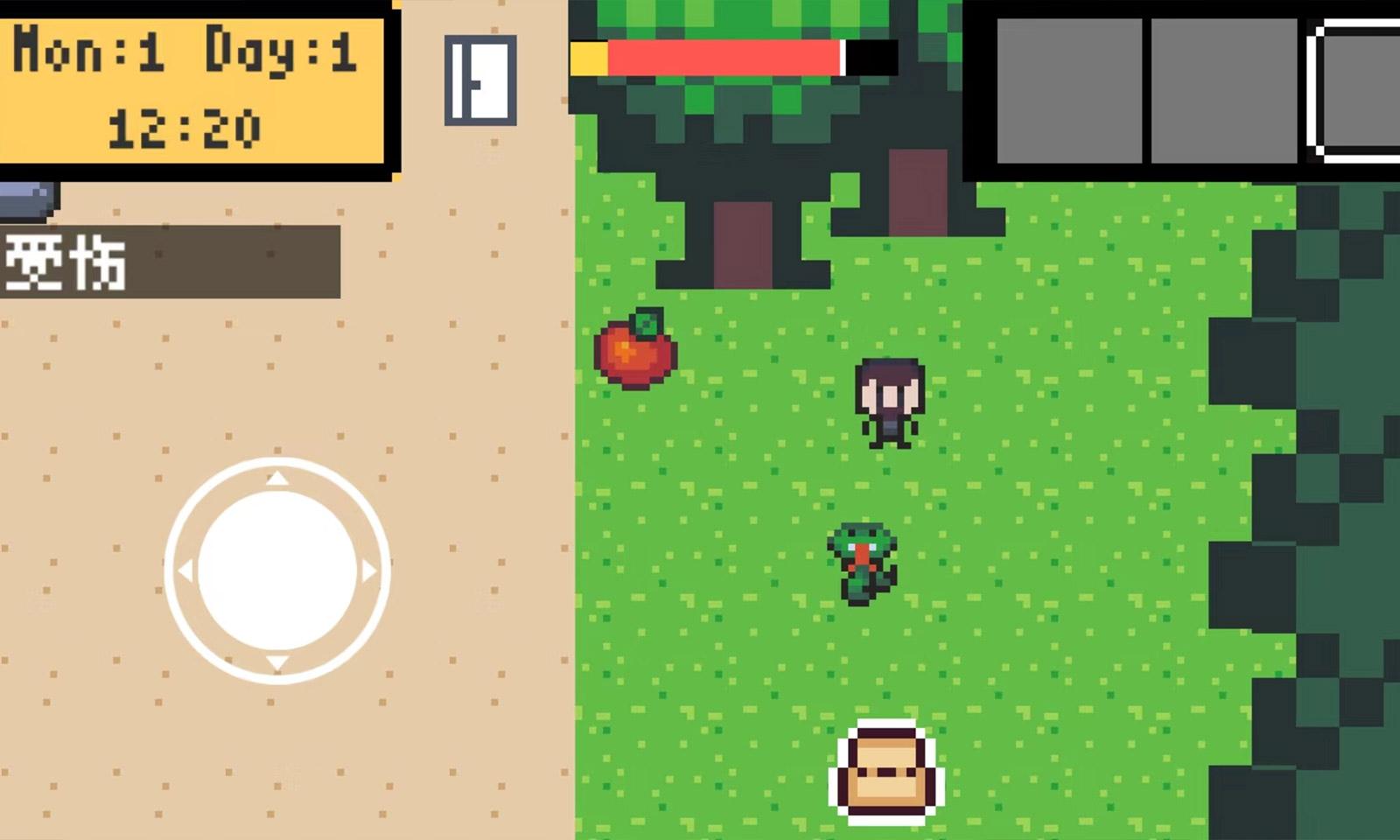
Task: Select the second empty inventory slot
Action: pyautogui.click(x=1223, y=91)
